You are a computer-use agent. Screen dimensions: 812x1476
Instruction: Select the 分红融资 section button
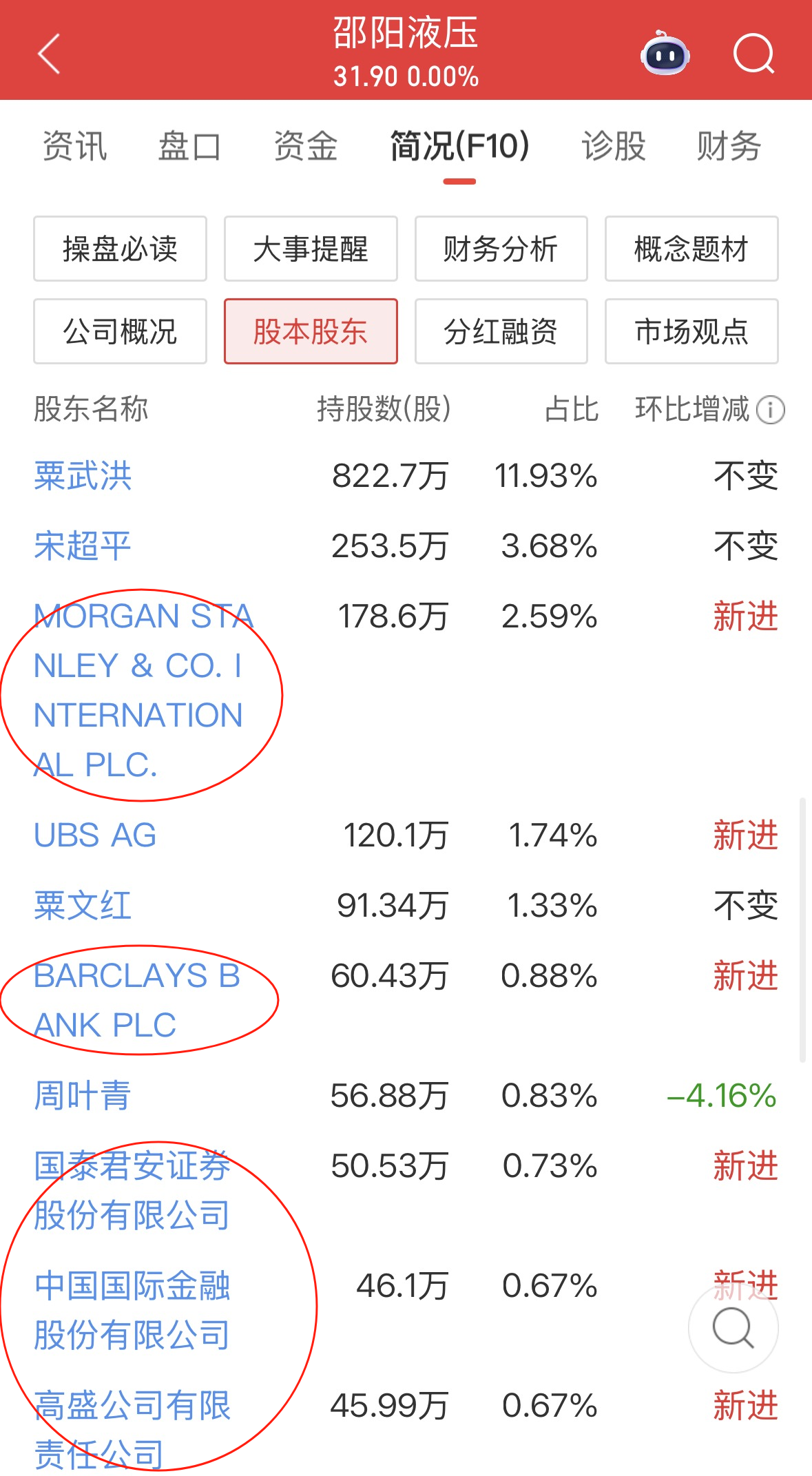(501, 331)
